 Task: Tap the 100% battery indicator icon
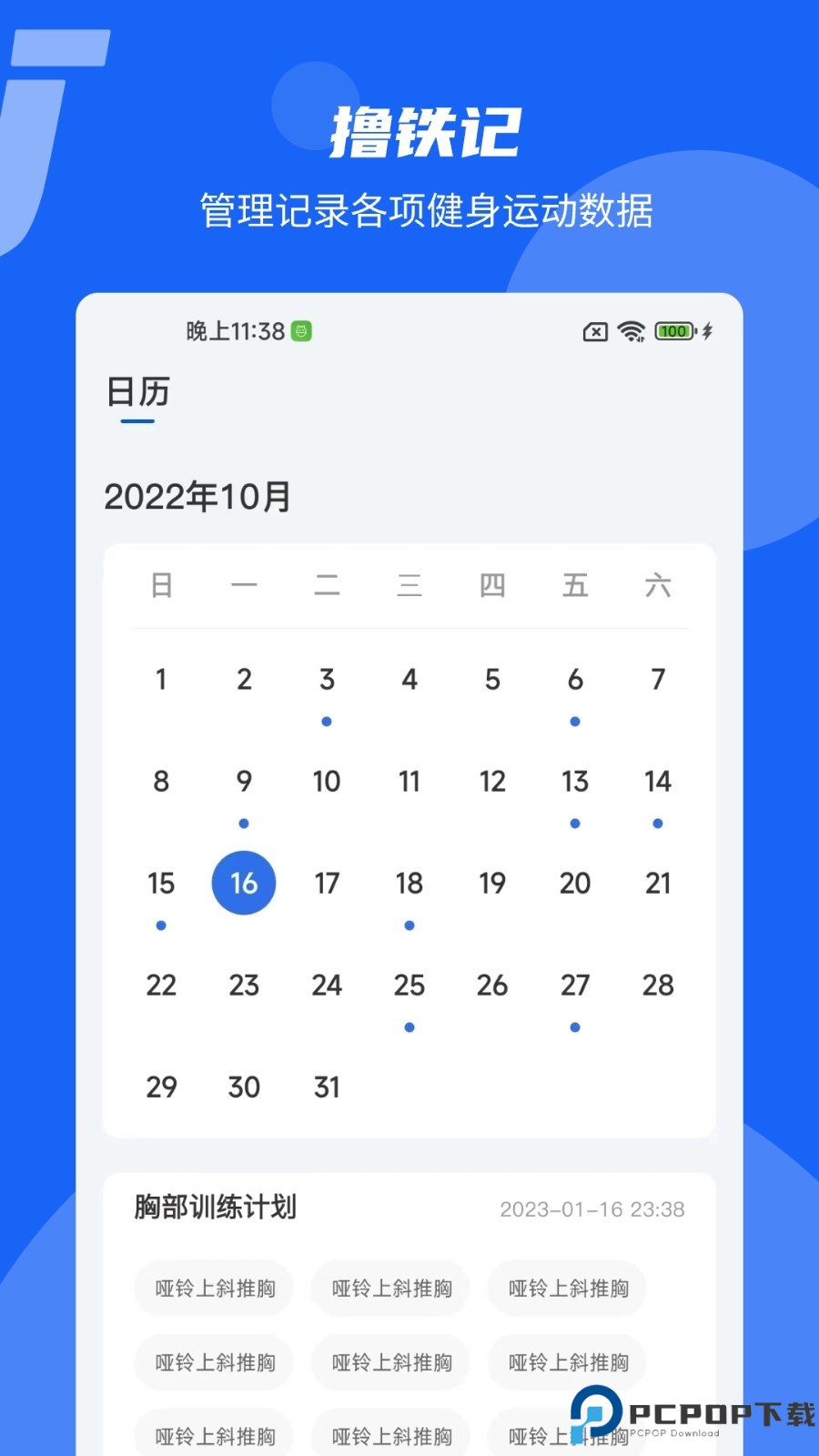coord(672,331)
